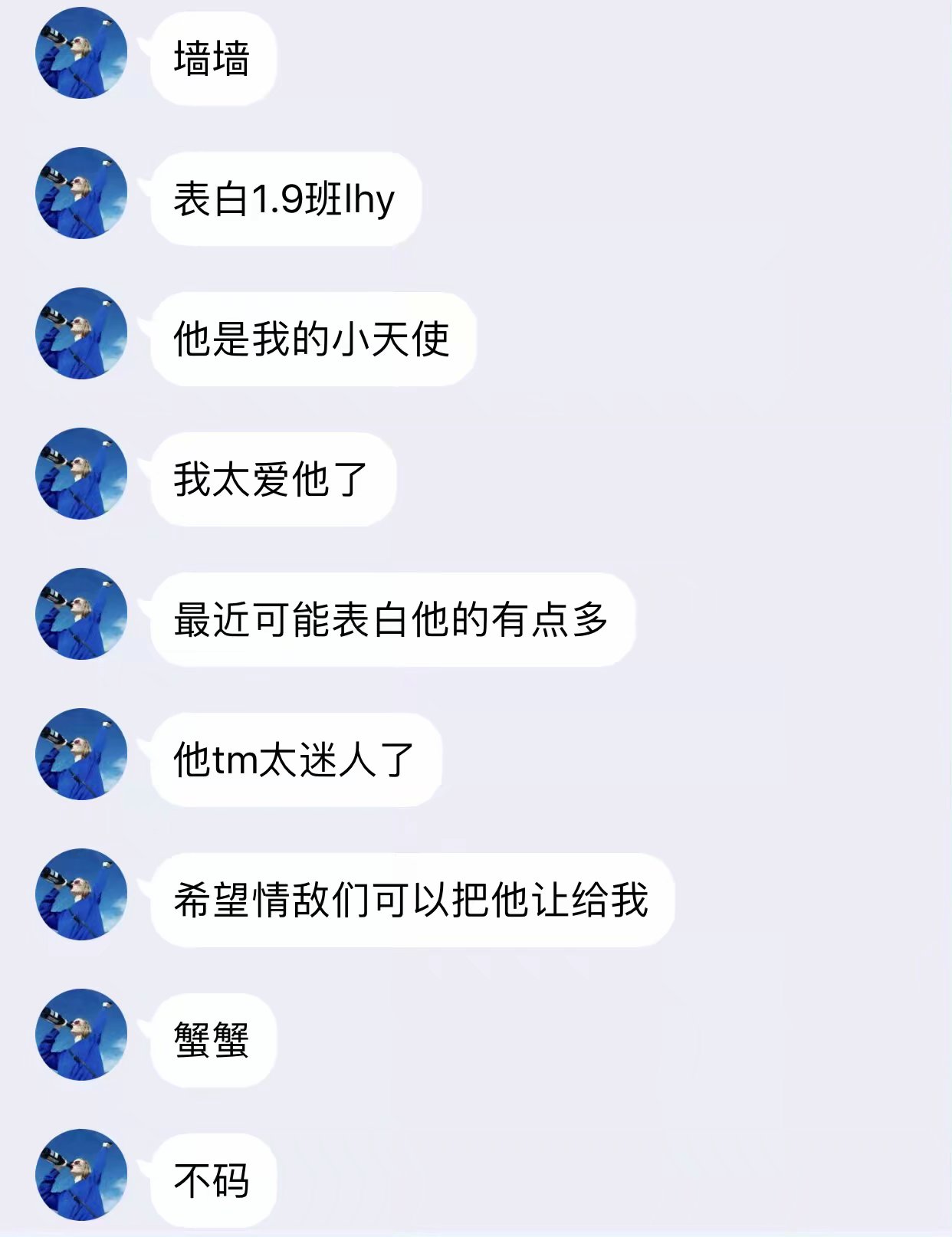Open avatar next to 希望情敌们可以把他让给我
This screenshot has height=1237, width=952.
81,894
